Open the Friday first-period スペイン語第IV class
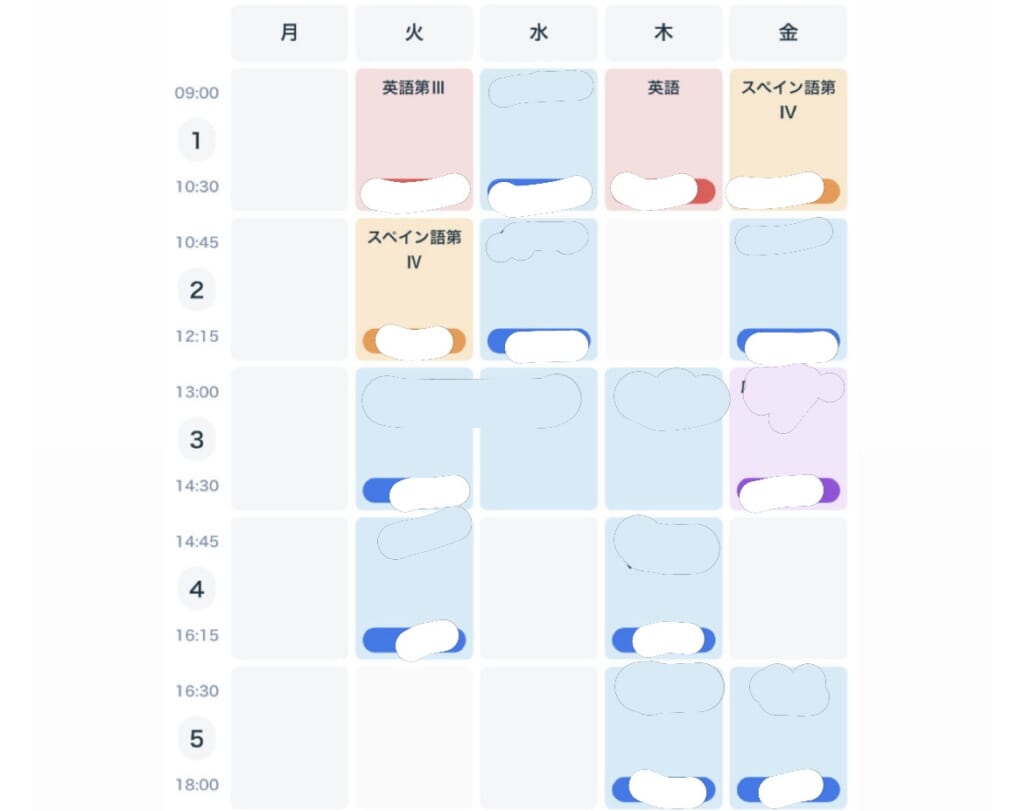The width and height of the screenshot is (1024, 811). click(x=788, y=138)
